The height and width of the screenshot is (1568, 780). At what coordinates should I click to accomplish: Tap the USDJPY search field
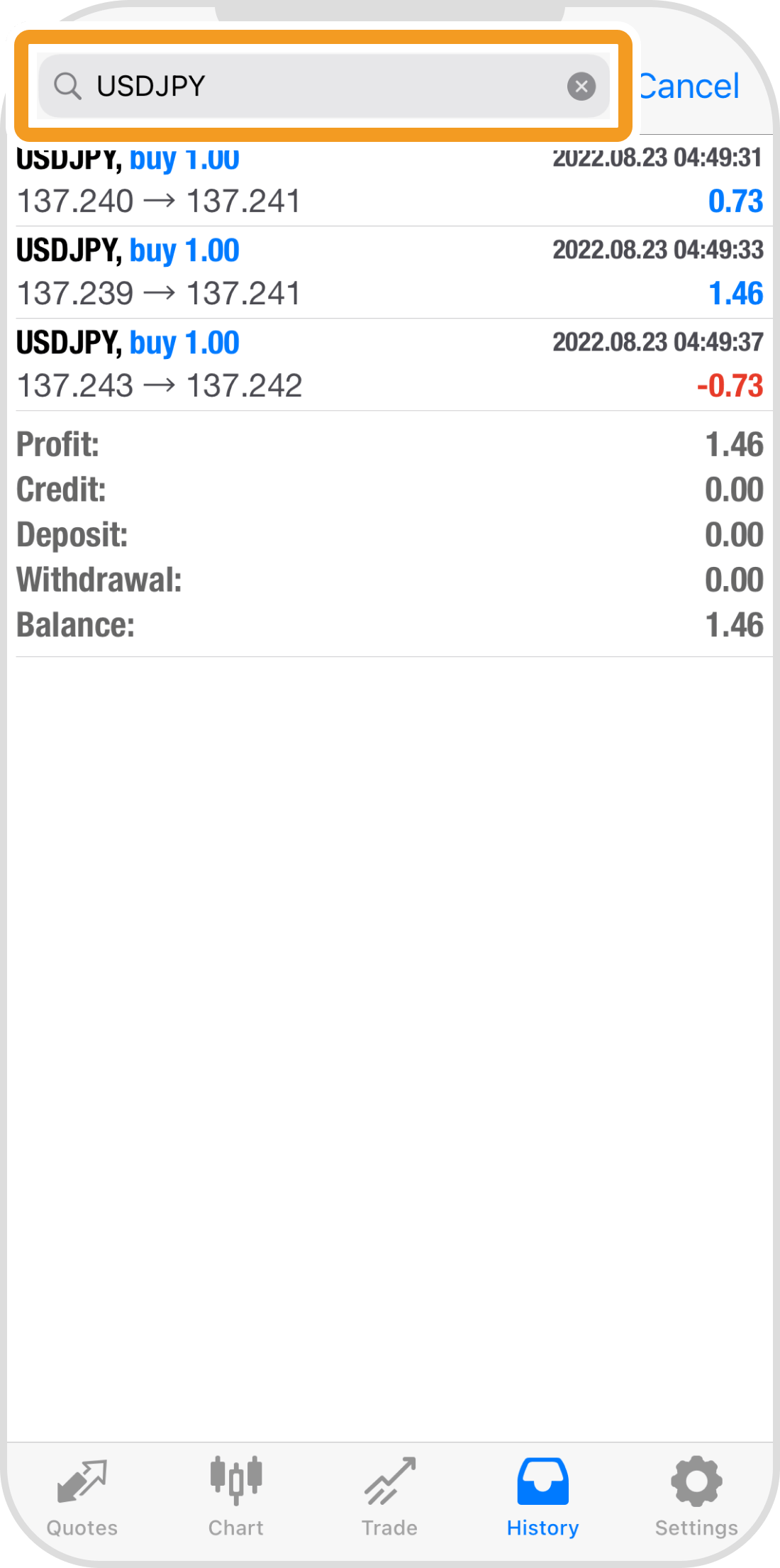tap(312, 87)
